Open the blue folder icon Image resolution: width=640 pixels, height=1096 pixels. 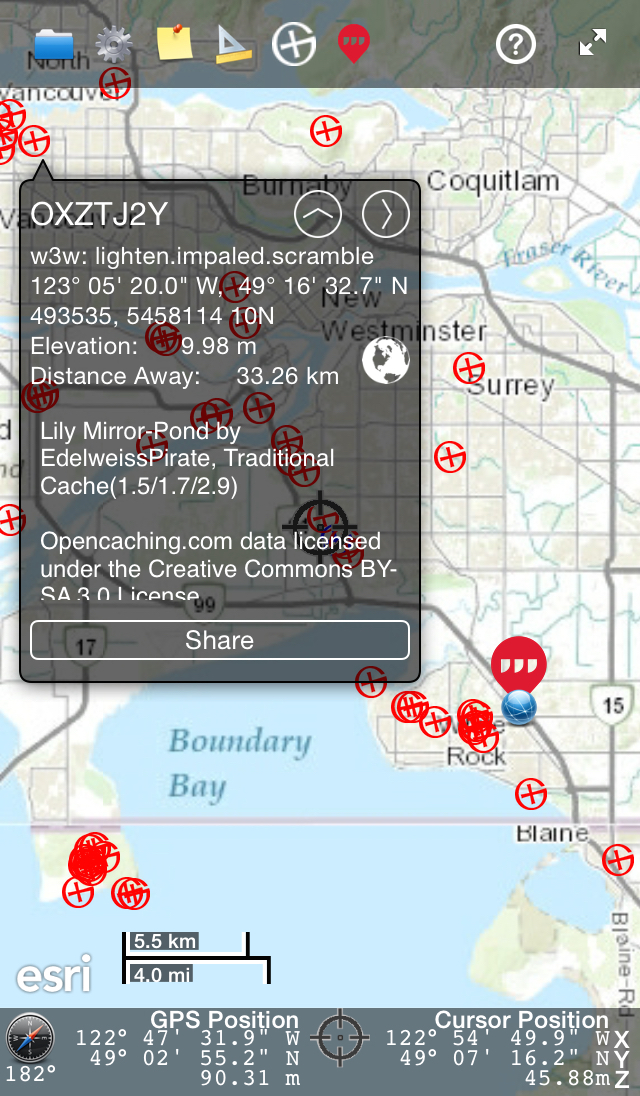coord(53,45)
